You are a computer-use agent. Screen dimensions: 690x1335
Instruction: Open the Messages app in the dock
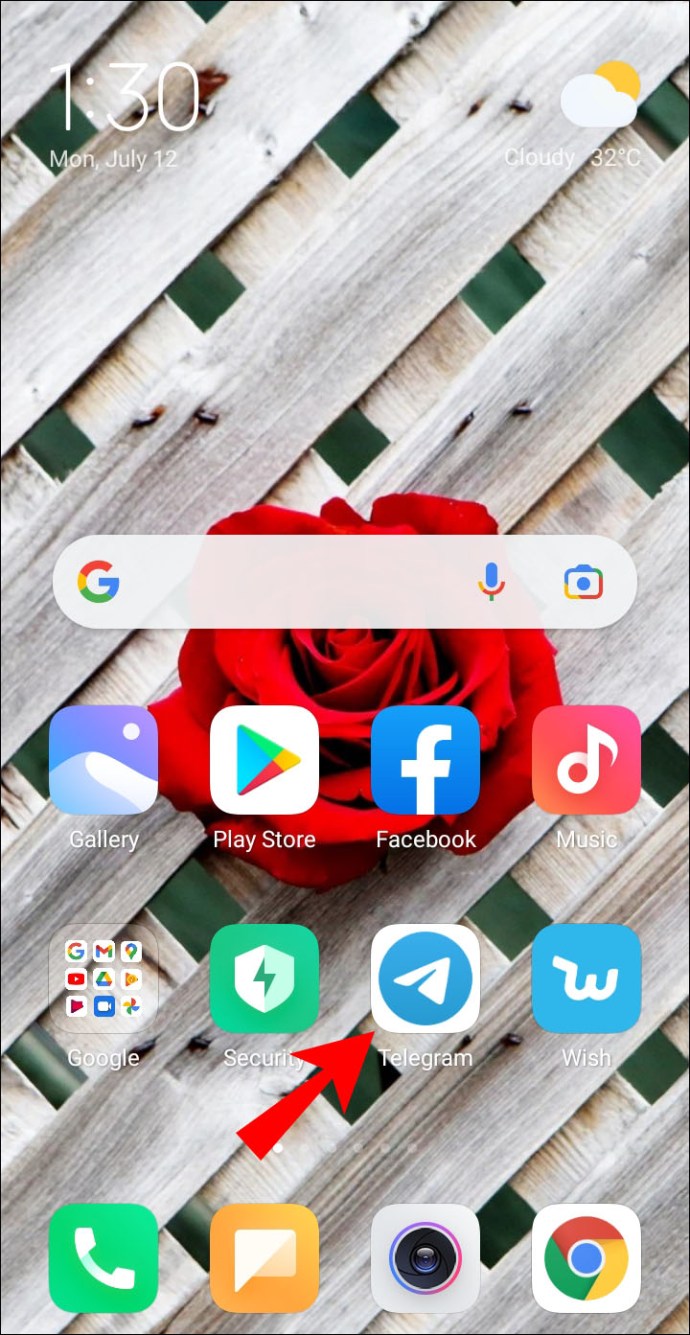tap(264, 1257)
